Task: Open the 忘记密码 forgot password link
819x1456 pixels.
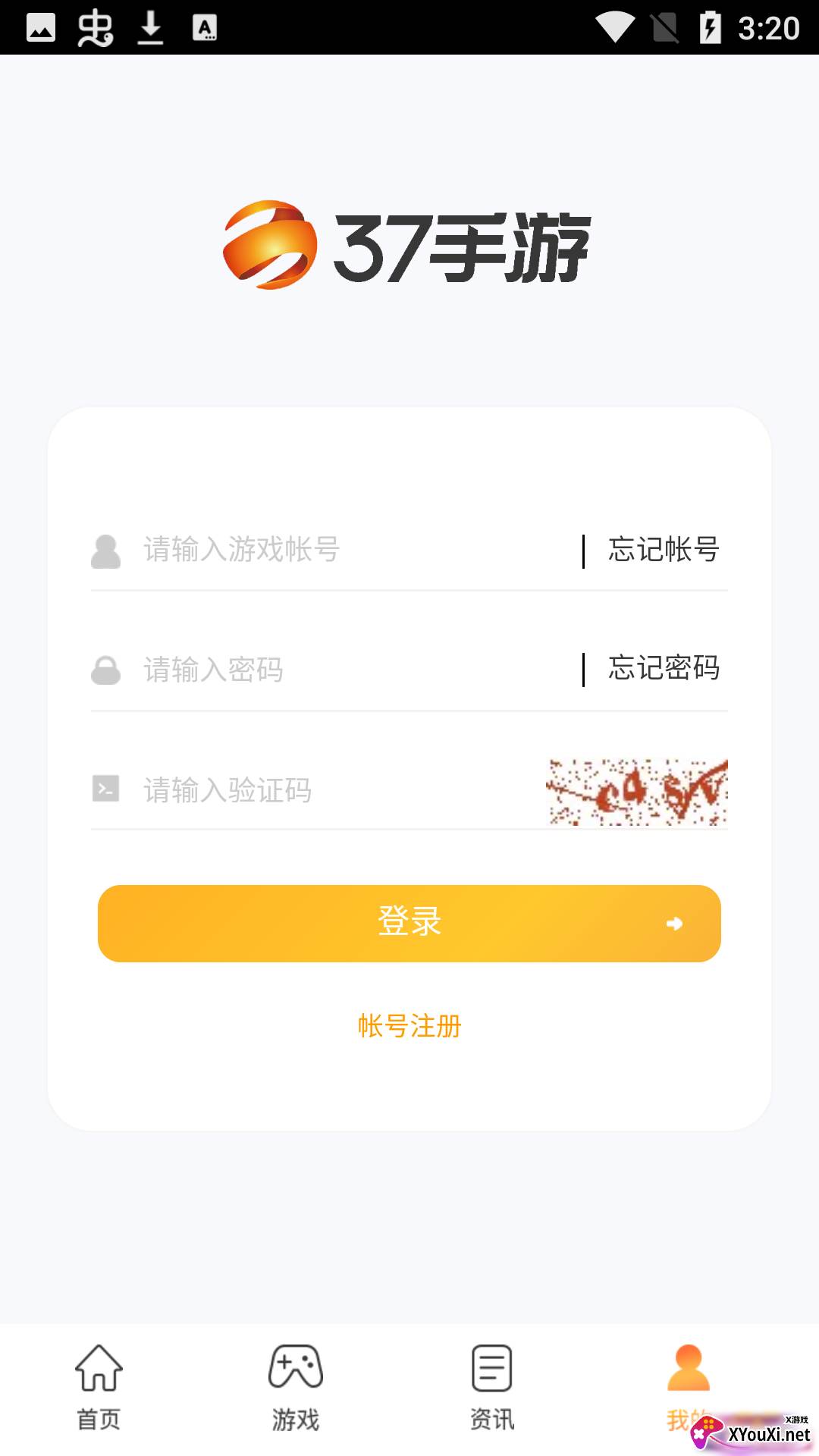Action: coord(664,668)
